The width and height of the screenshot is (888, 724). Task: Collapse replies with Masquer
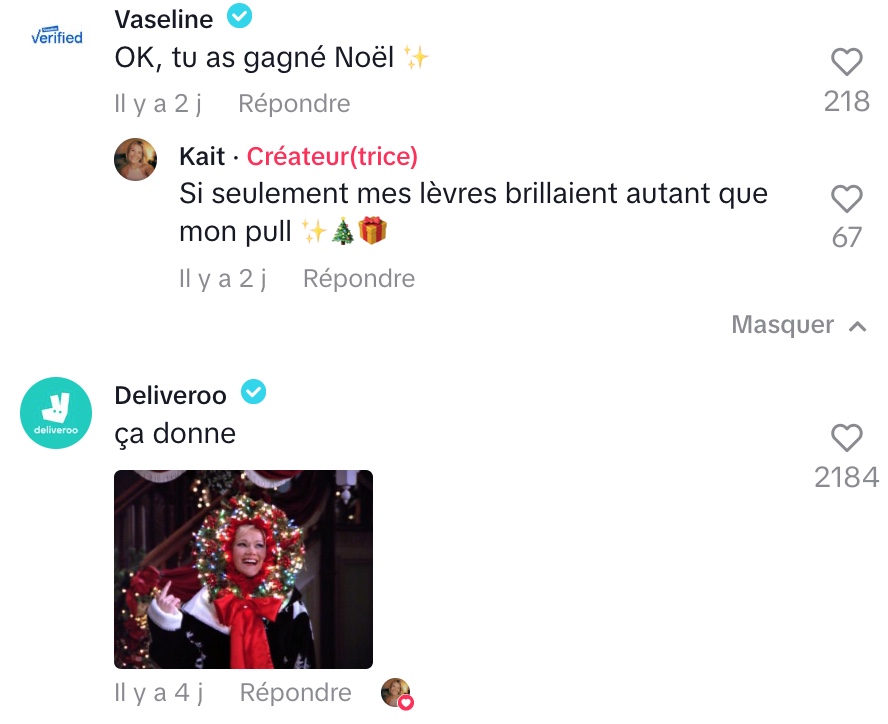[x=797, y=325]
